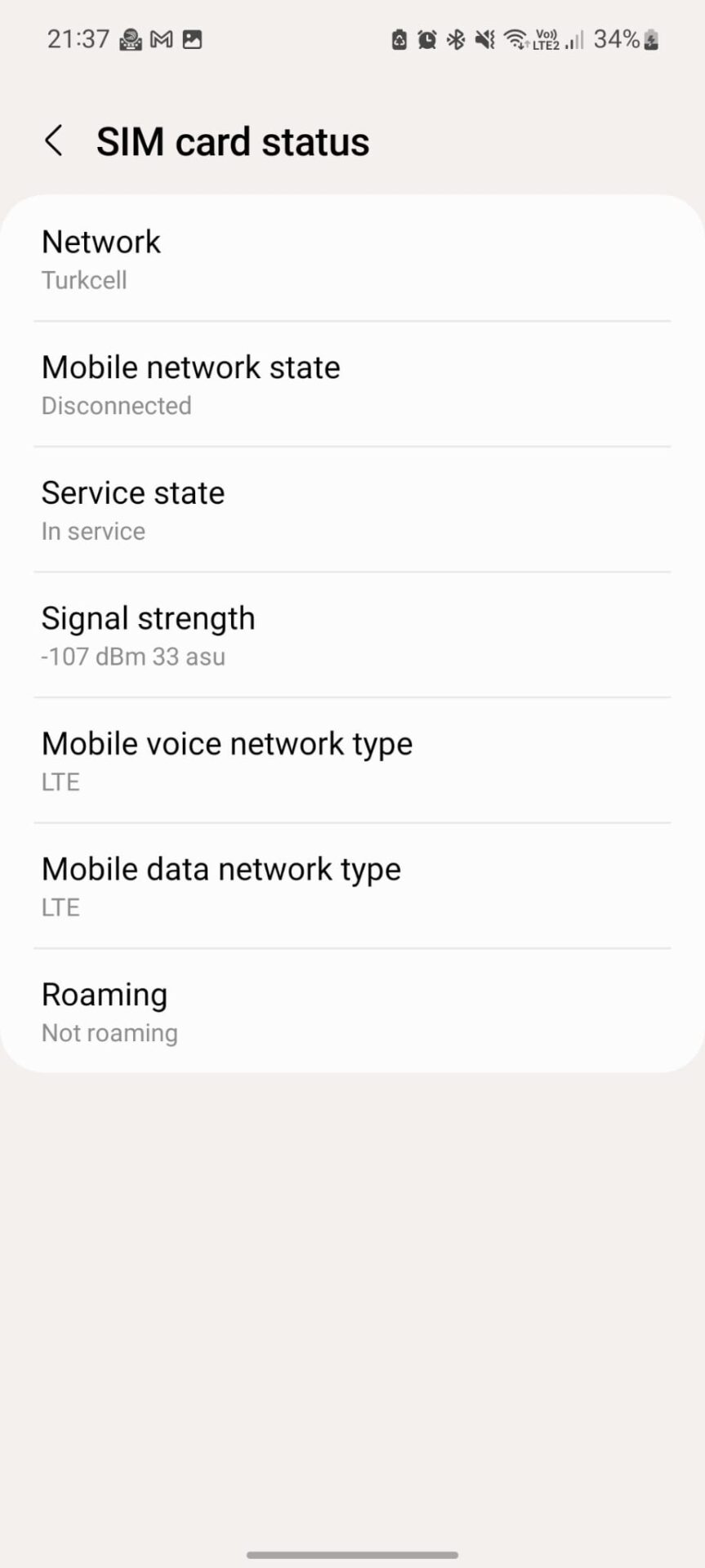Image resolution: width=705 pixels, height=1568 pixels.
Task: Tap the screen cast notification icon
Action: [131, 38]
